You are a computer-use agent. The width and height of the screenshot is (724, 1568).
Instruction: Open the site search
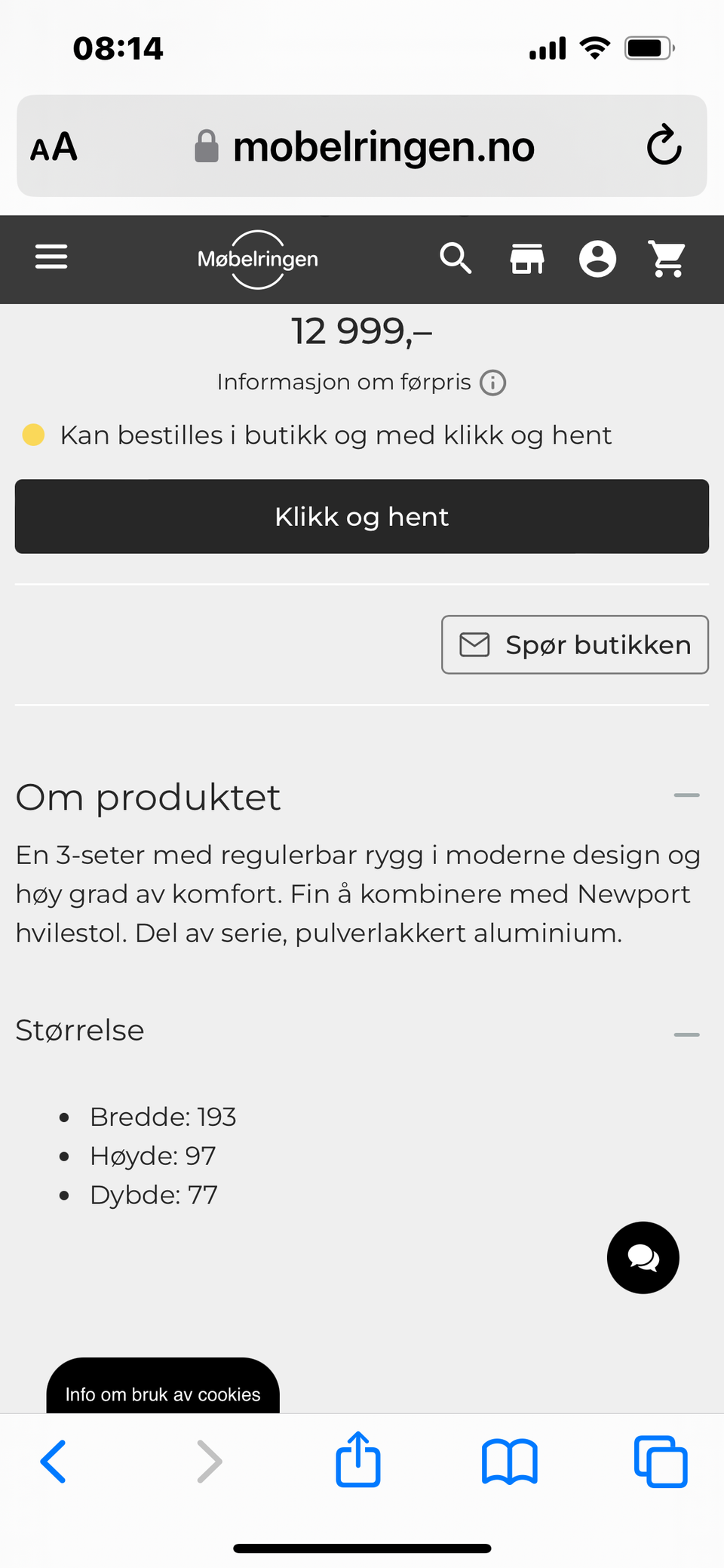pyautogui.click(x=456, y=259)
